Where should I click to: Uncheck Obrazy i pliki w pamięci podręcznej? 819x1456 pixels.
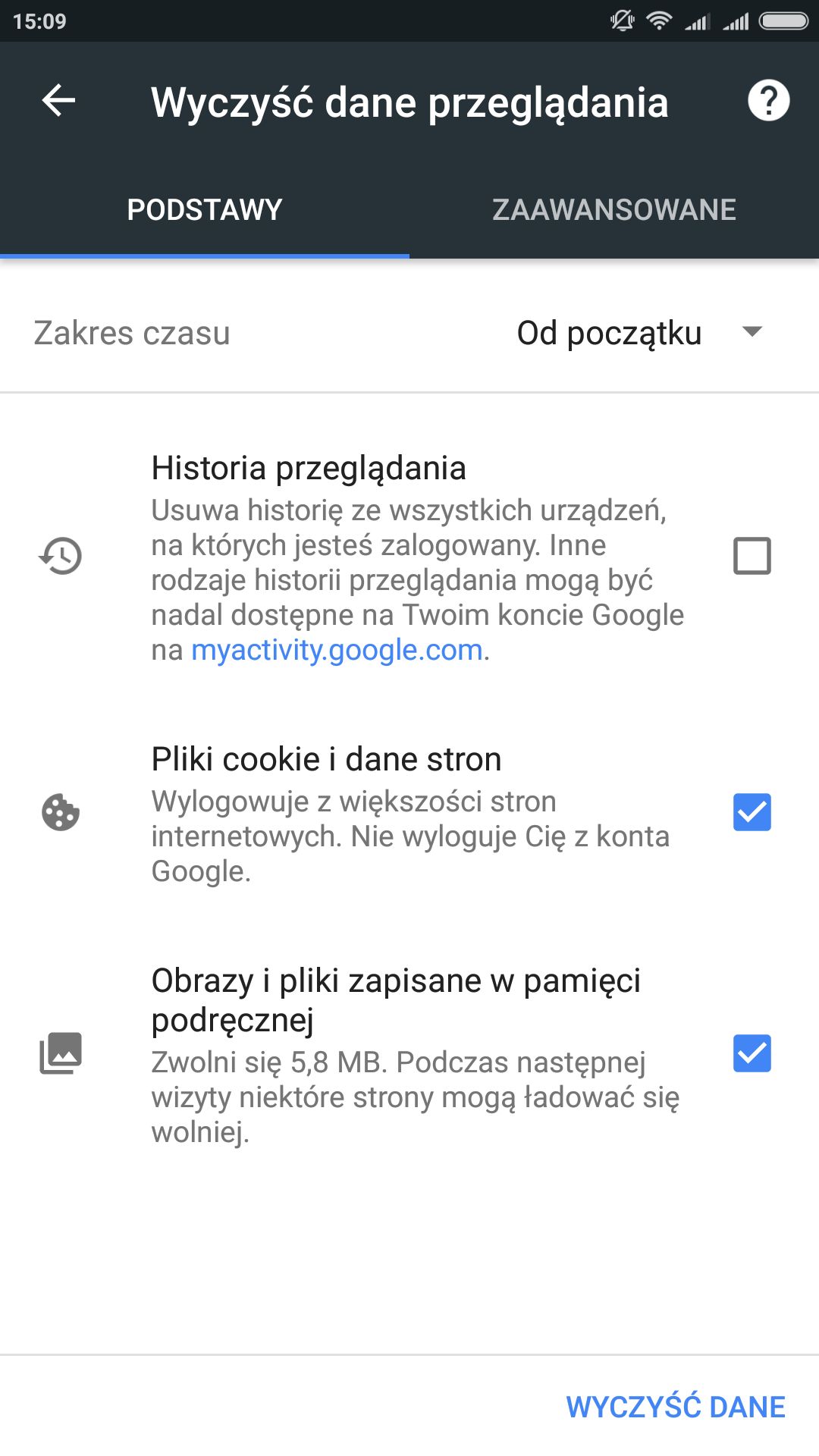(x=752, y=1053)
